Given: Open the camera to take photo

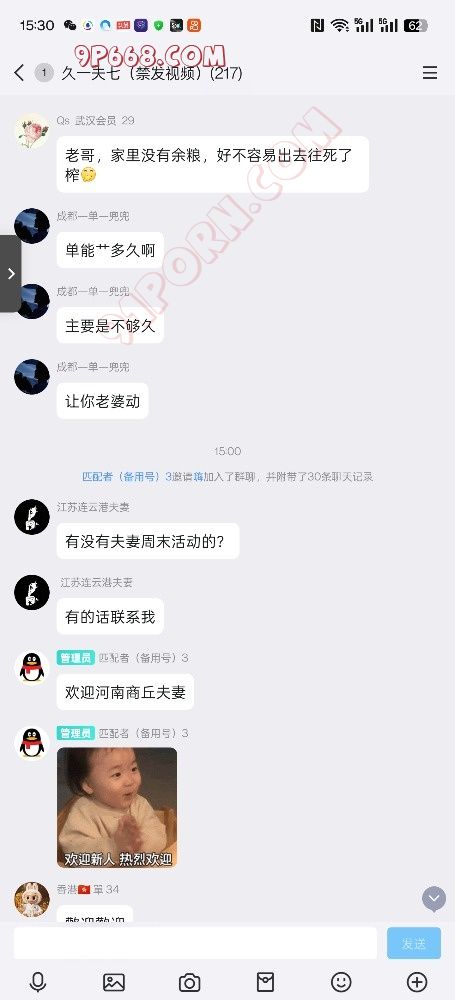Looking at the screenshot, I should click(x=190, y=982).
